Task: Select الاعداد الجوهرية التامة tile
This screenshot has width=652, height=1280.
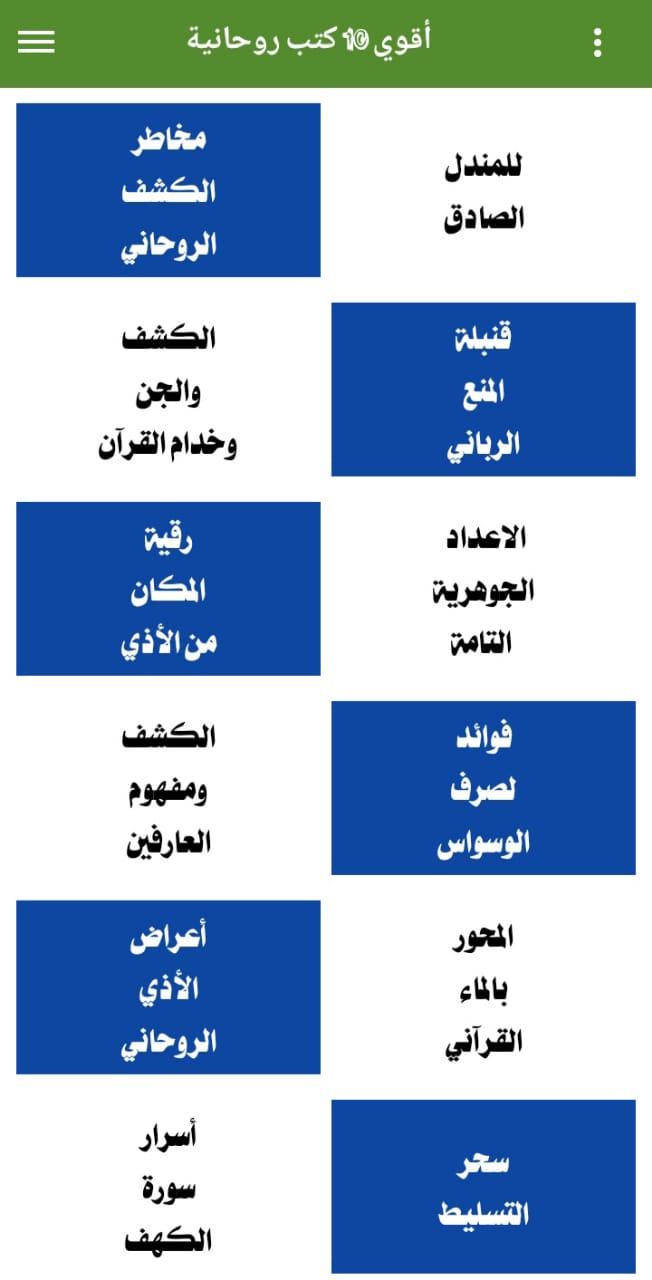Action: [x=483, y=589]
